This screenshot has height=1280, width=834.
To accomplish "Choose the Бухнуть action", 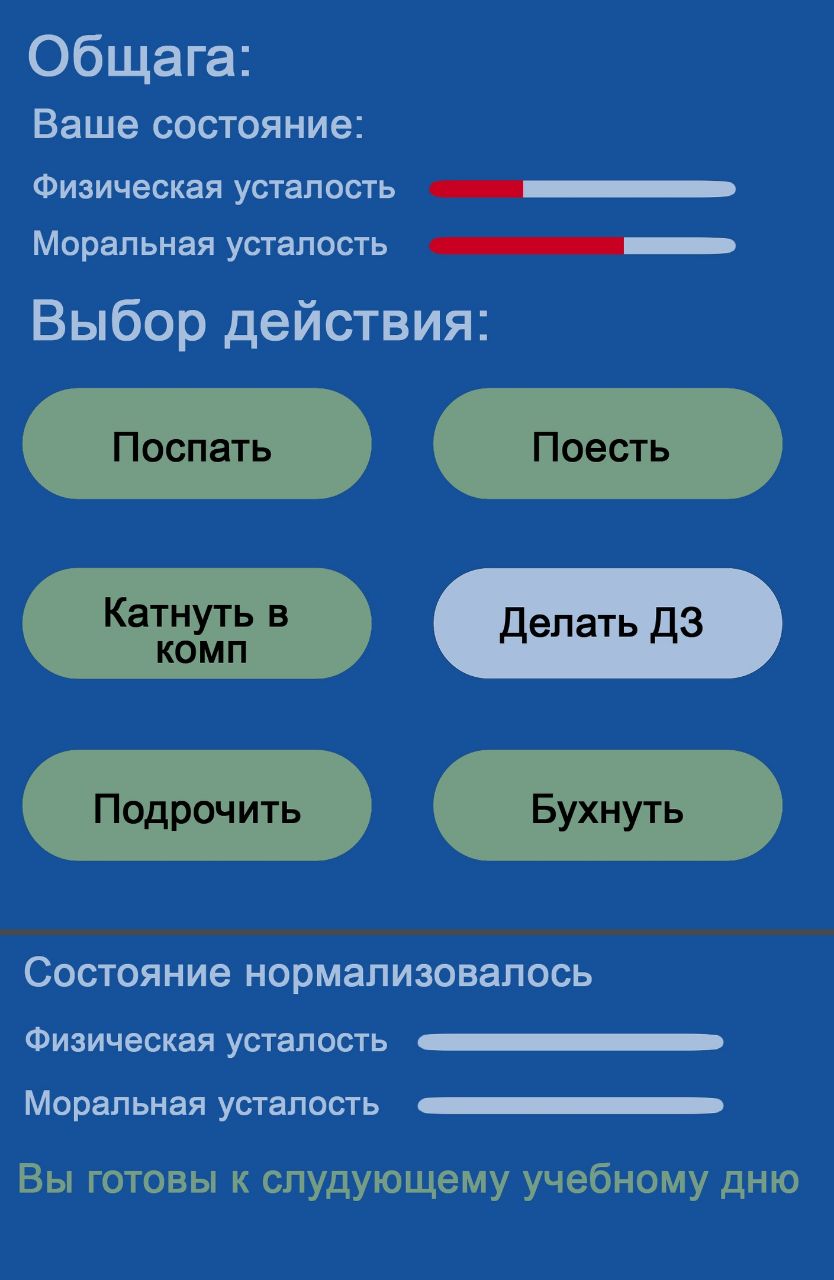I will tap(607, 806).
